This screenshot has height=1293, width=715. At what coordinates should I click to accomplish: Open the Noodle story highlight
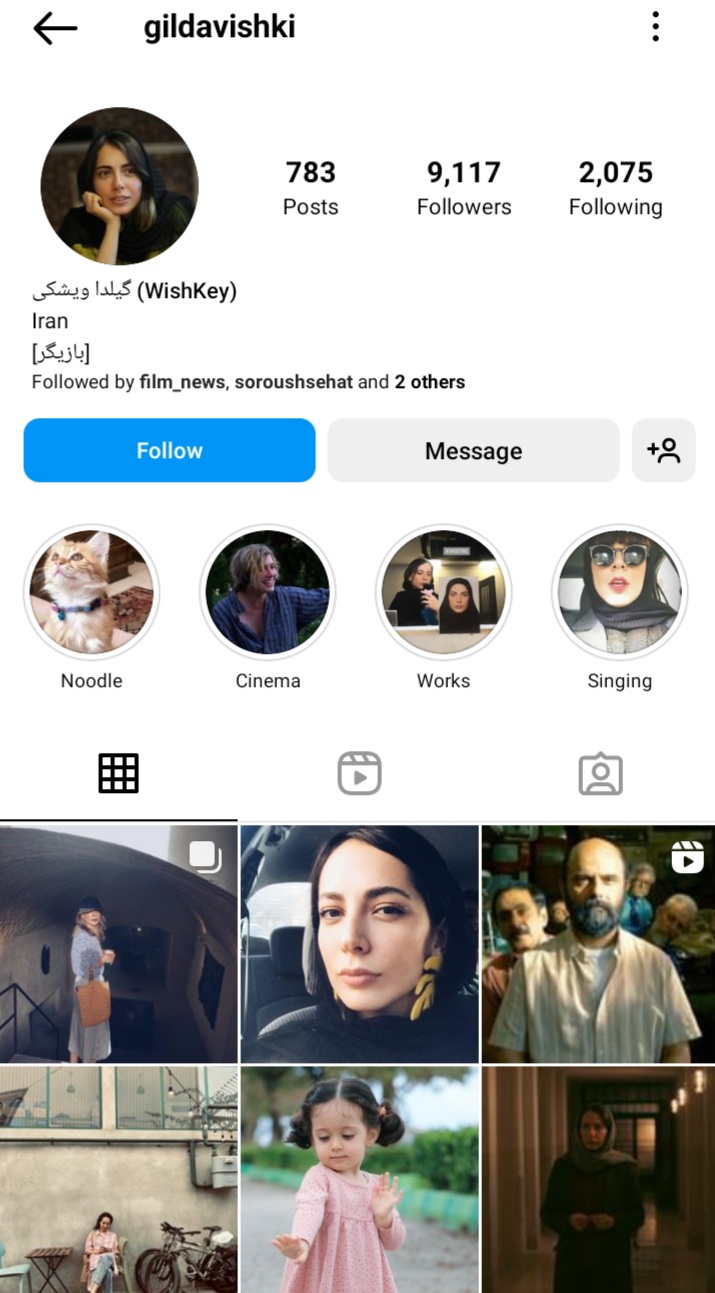pyautogui.click(x=91, y=592)
